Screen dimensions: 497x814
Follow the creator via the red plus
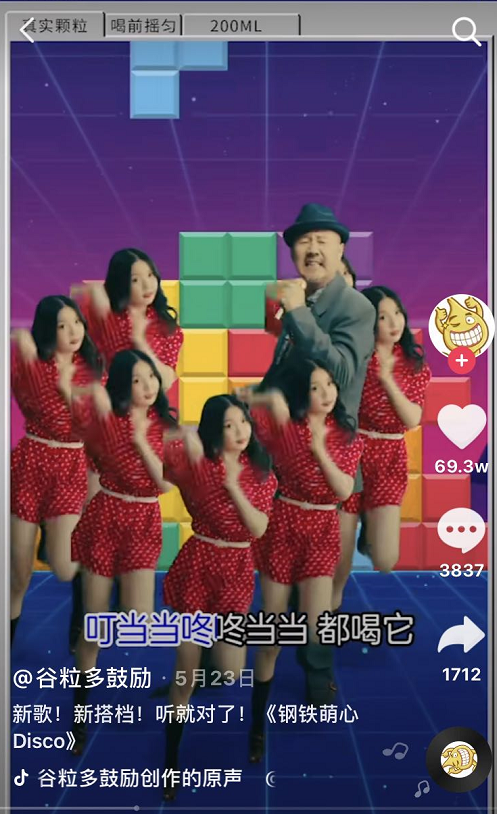[461, 360]
